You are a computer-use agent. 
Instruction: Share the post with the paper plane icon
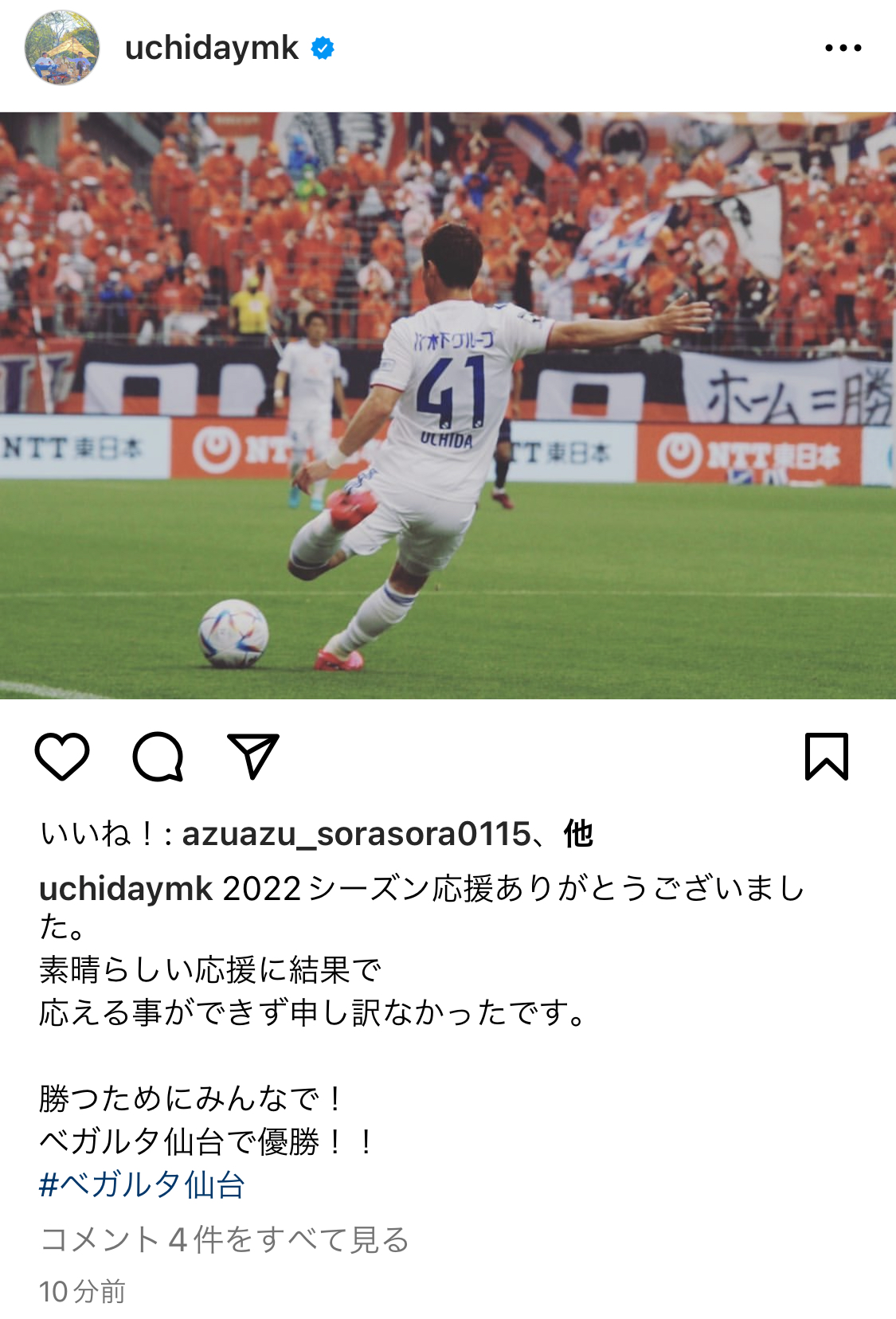coord(253,756)
